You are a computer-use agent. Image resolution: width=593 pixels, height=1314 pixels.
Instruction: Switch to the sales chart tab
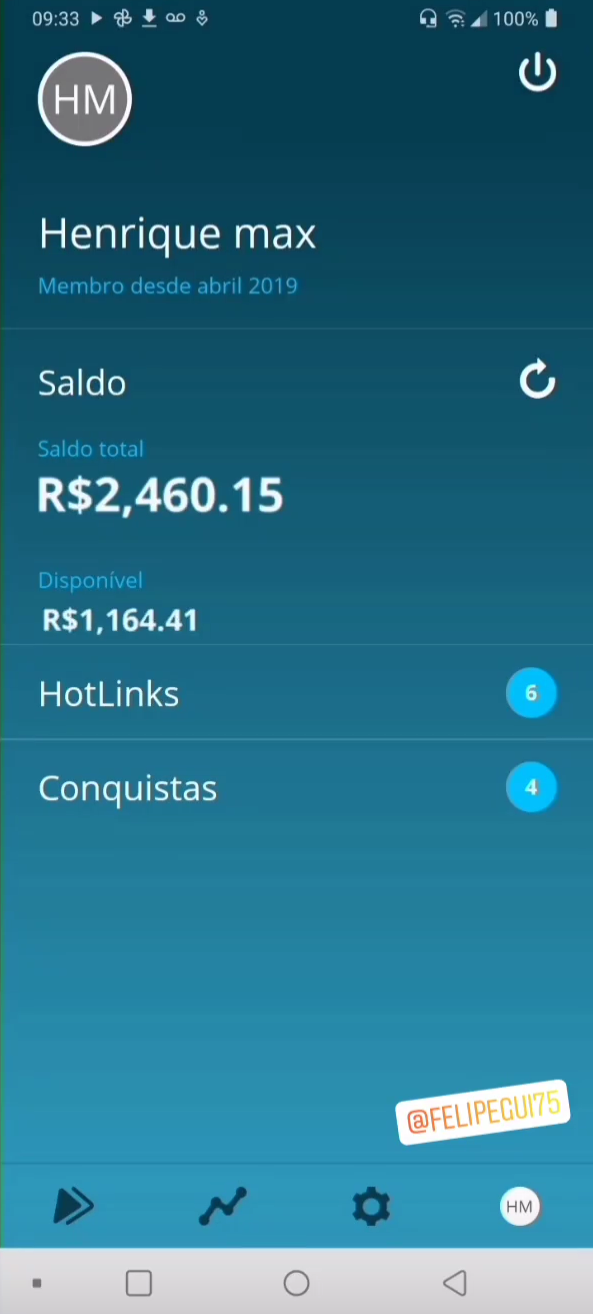[x=222, y=1206]
